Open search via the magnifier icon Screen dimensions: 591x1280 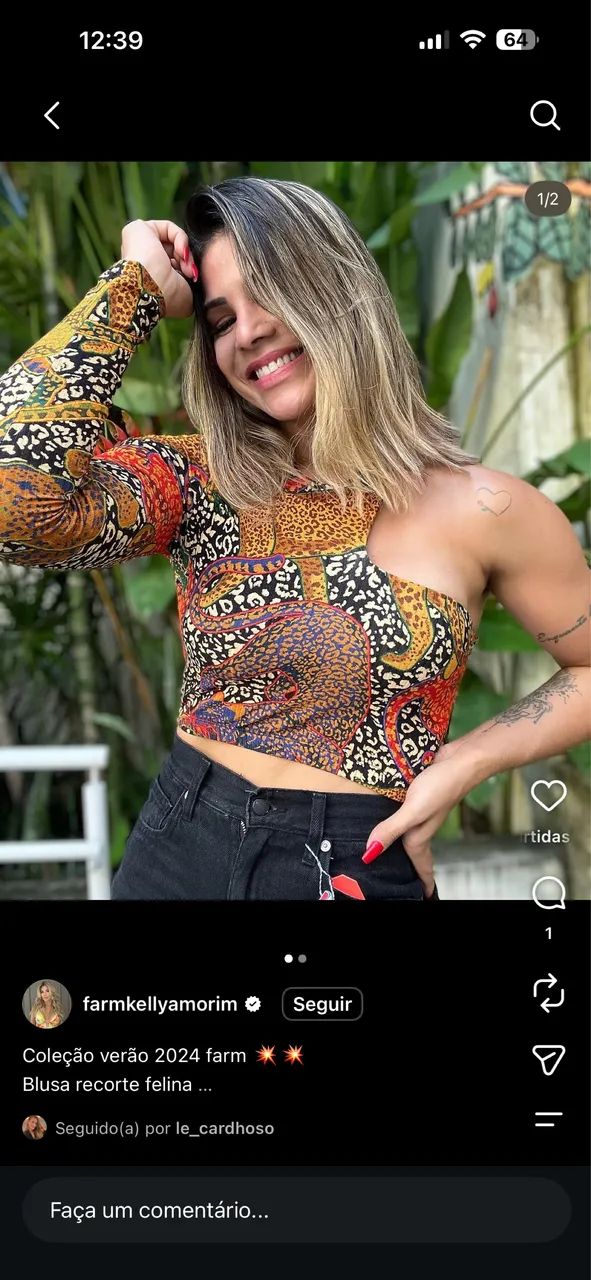tap(545, 115)
